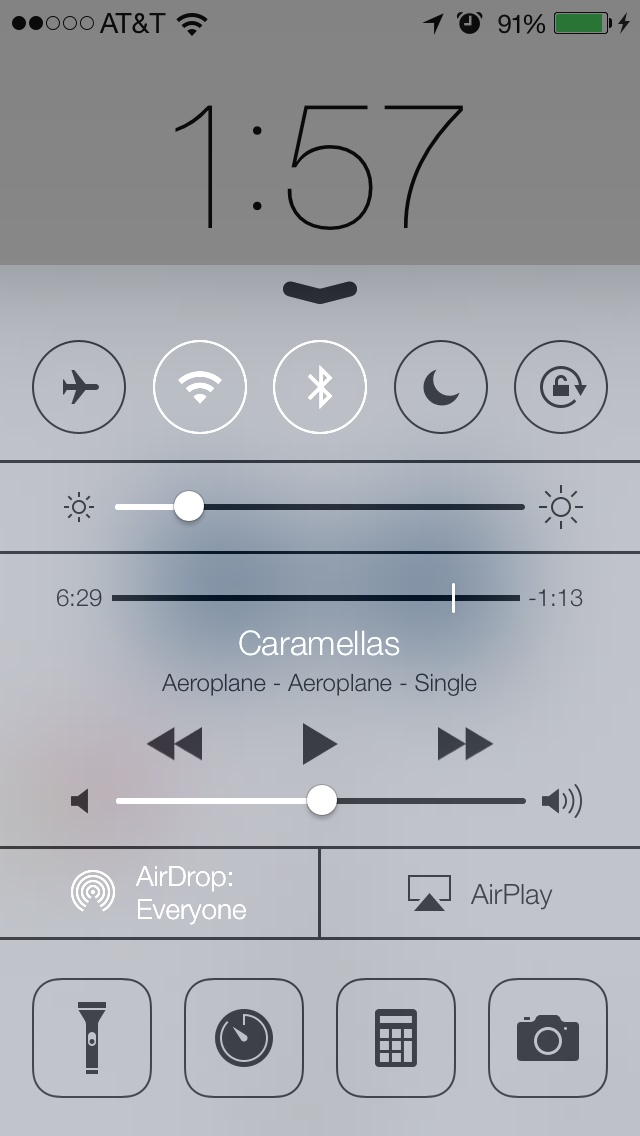This screenshot has height=1136, width=640.
Task: Open the AirPlay output menu
Action: (480, 893)
